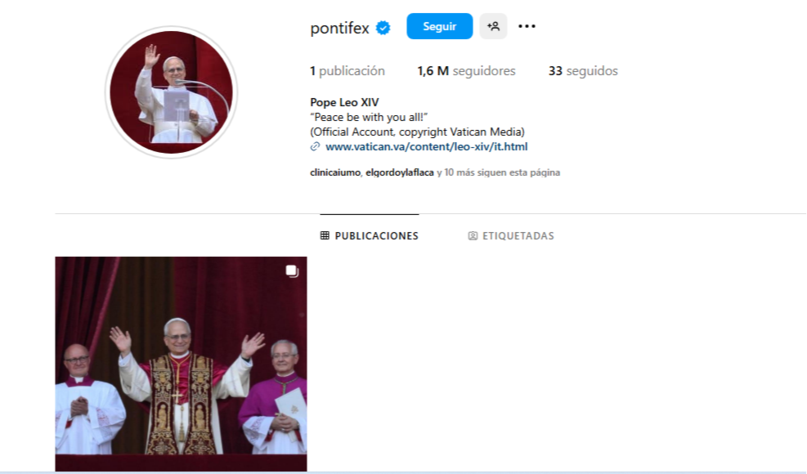View the 1,6 M seguidores list
Screen dimensions: 807x474
pyautogui.click(x=466, y=71)
